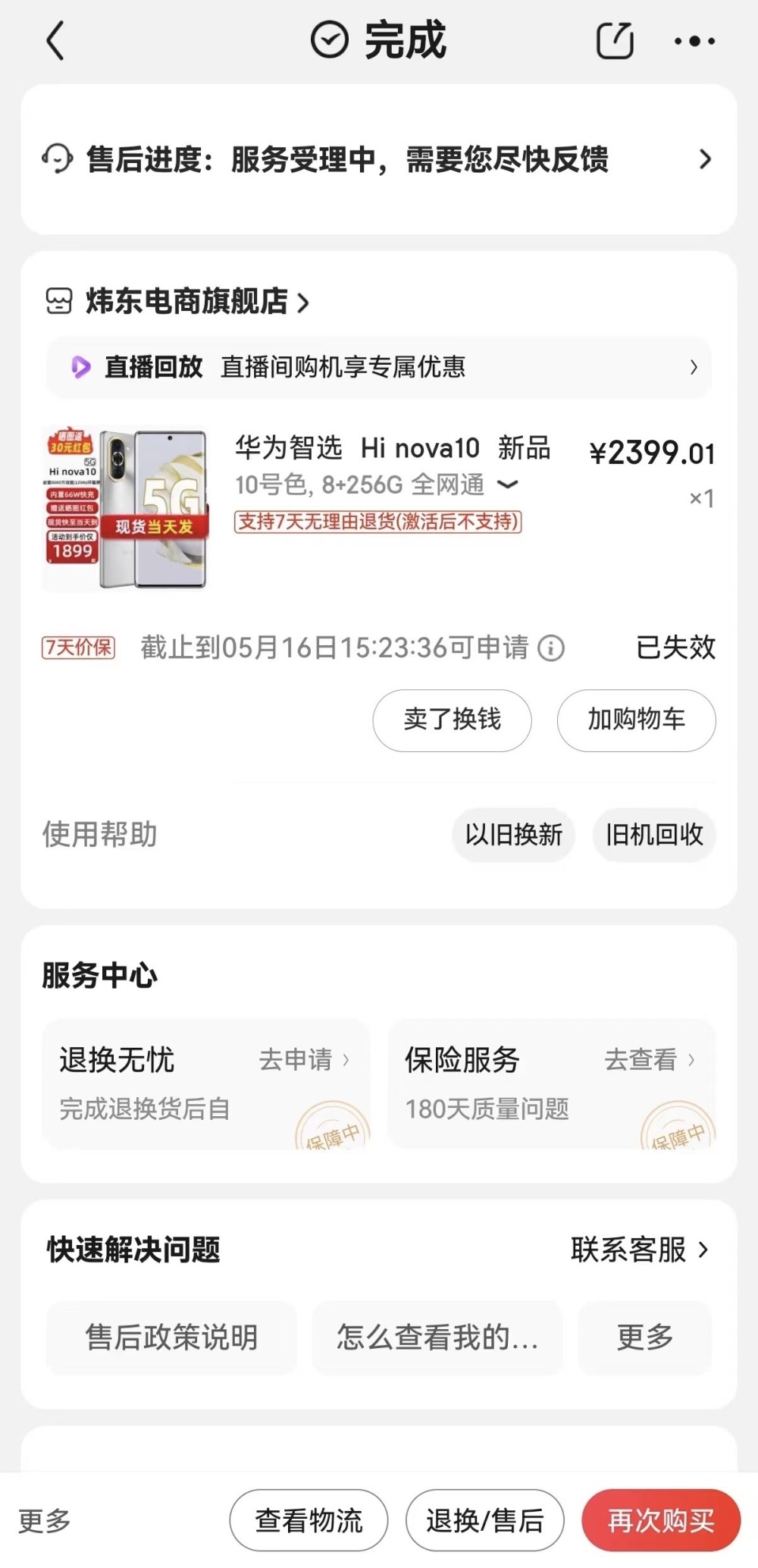The width and height of the screenshot is (758, 1568).
Task: Open 售后政策说明 policy explanation
Action: [171, 1338]
